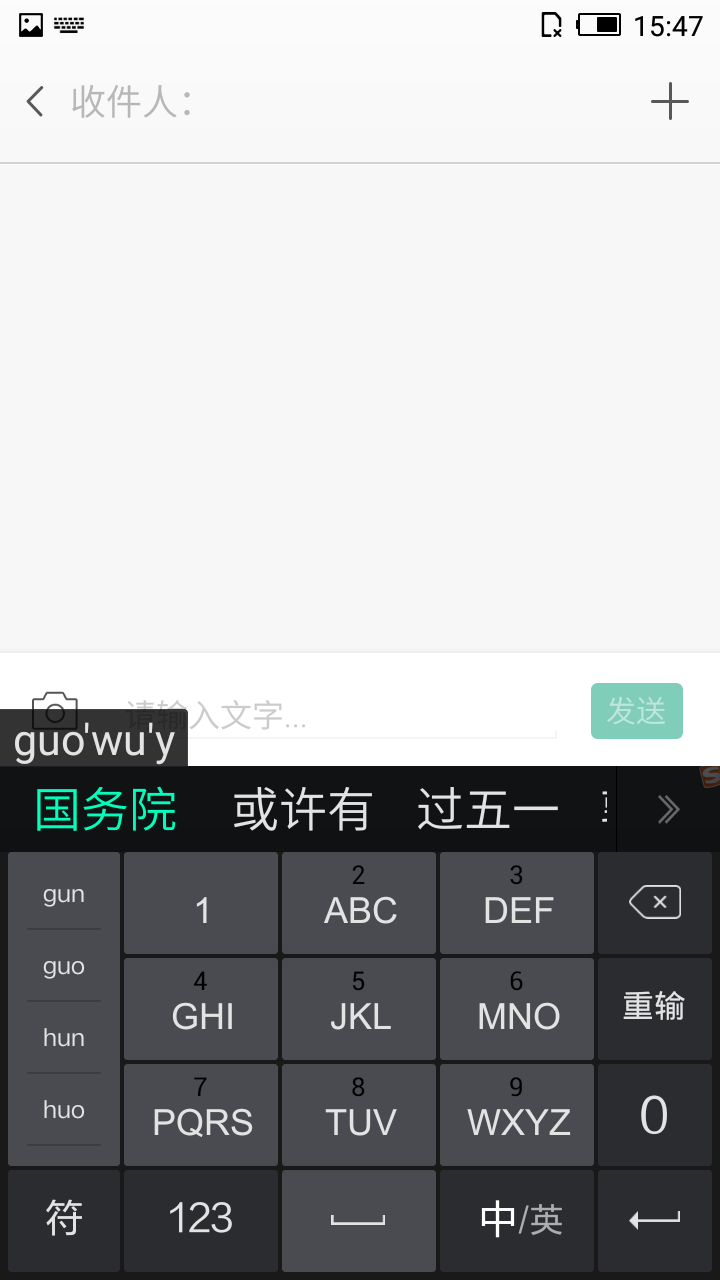Screen dimensions: 720x1280
Task: Tap the backspace key on the keyboard
Action: click(654, 902)
